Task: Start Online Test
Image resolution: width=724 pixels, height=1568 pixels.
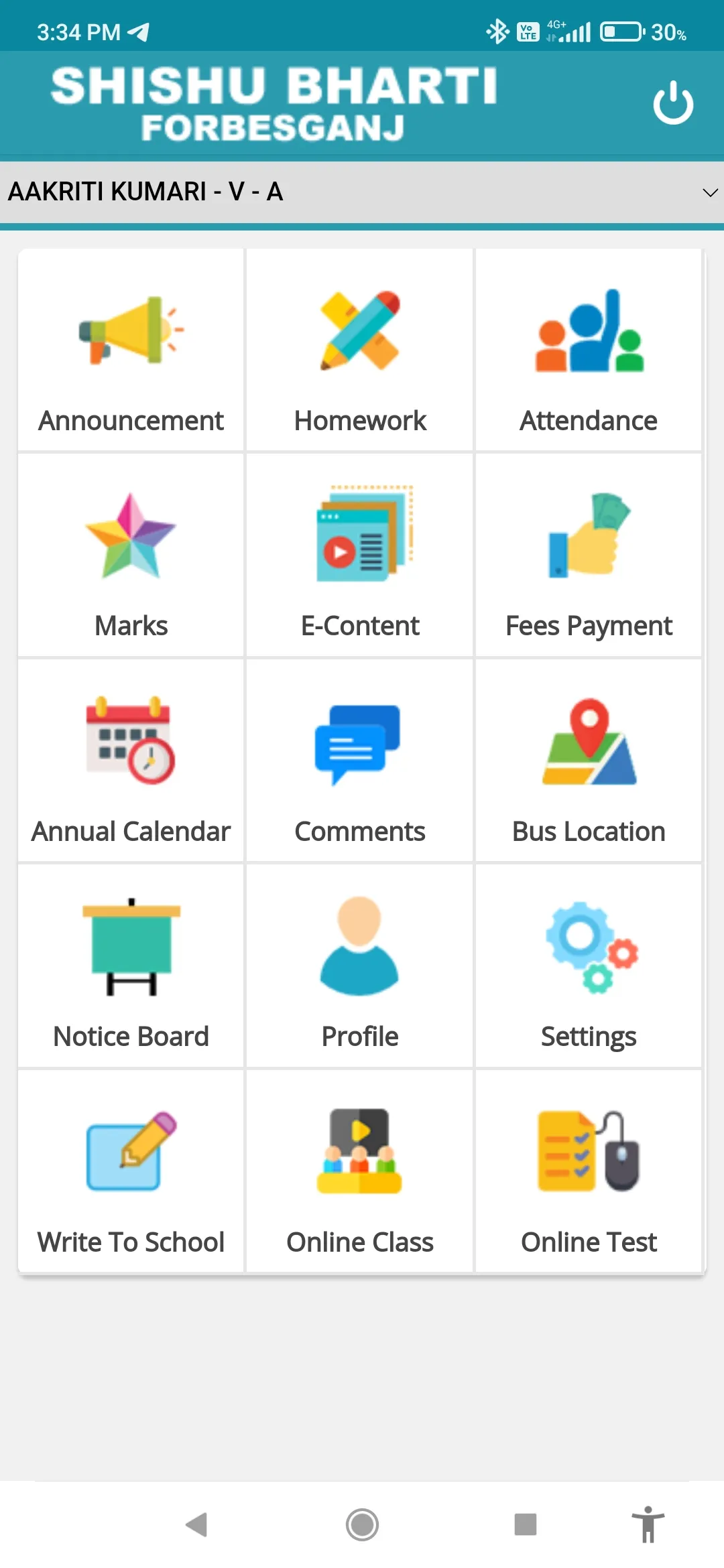Action: pos(589,1171)
